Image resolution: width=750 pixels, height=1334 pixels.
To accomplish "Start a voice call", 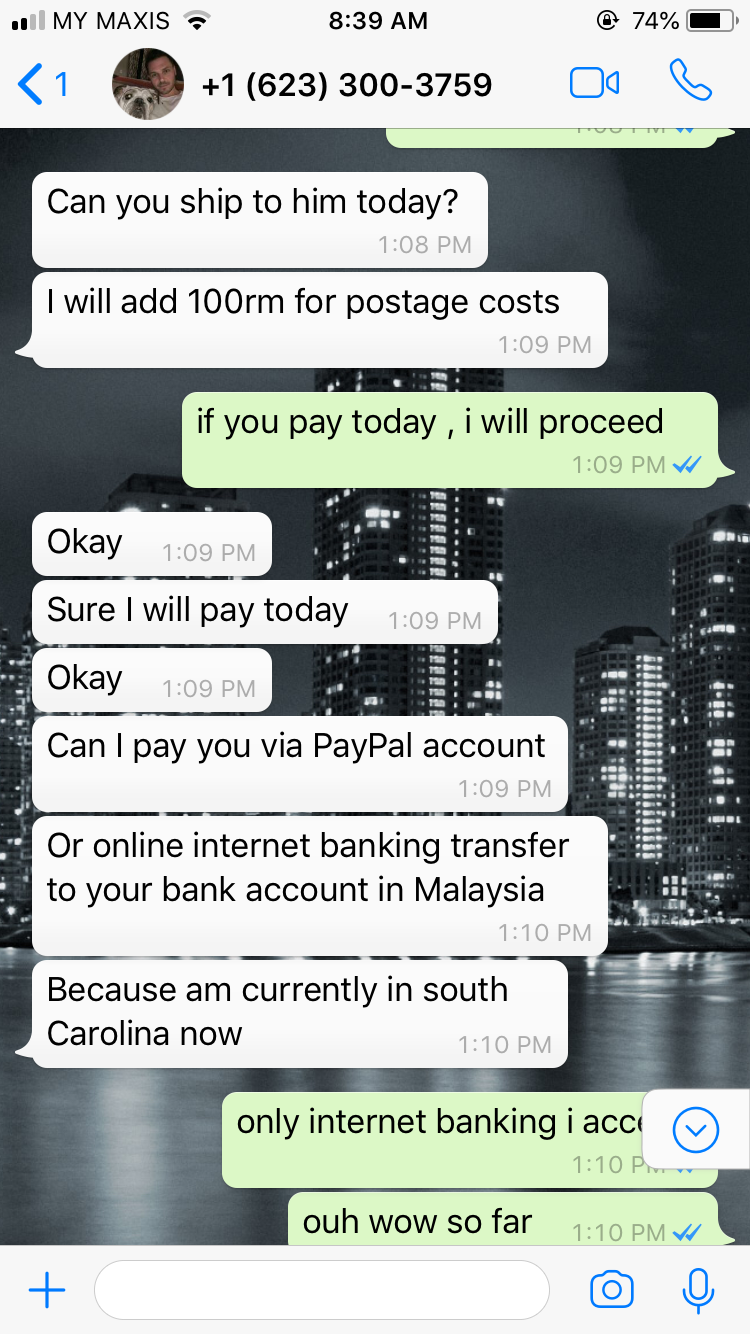I will 690,82.
